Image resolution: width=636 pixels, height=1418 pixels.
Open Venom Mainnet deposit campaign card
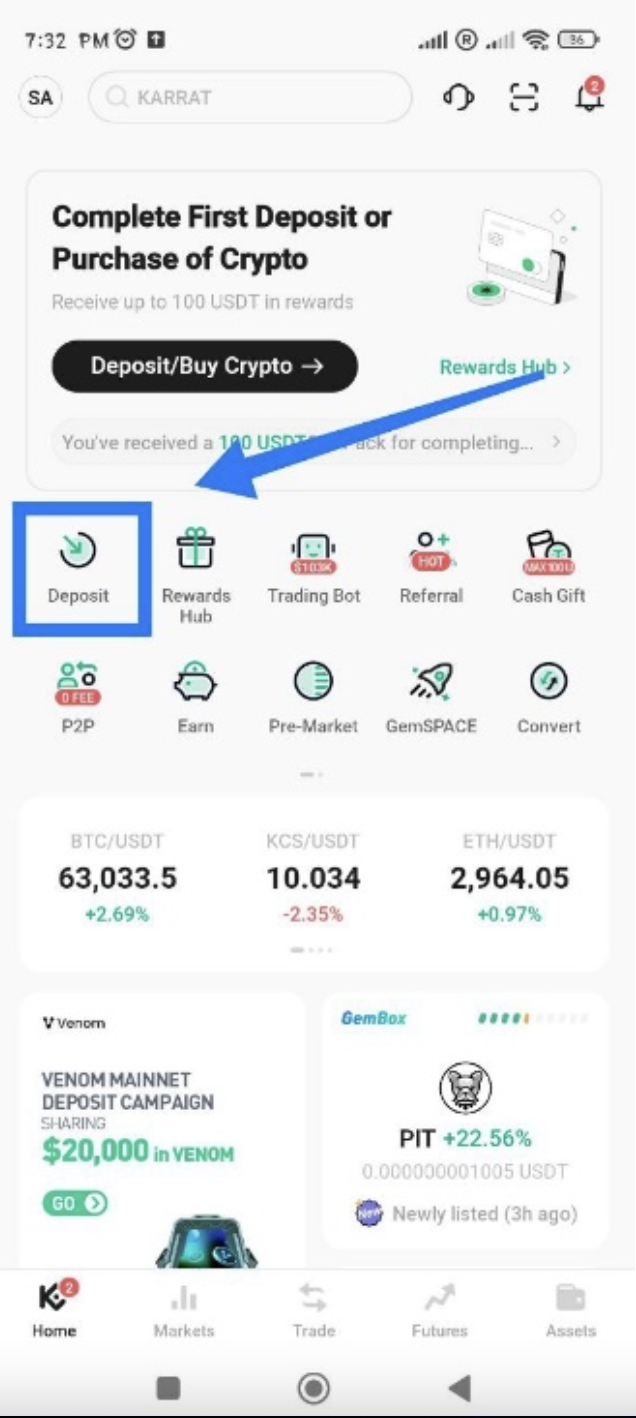click(x=162, y=1120)
